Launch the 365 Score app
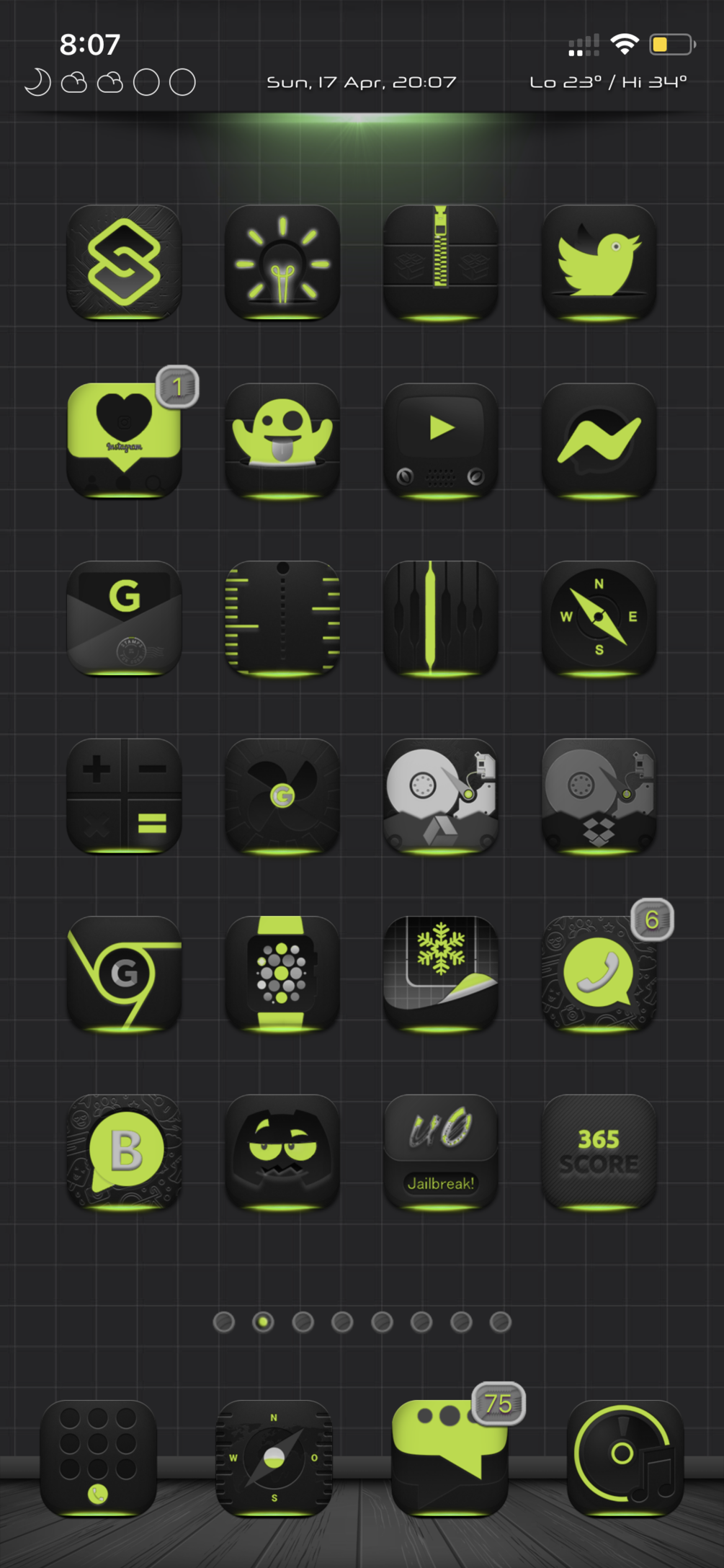The image size is (724, 1568). pos(599,1151)
